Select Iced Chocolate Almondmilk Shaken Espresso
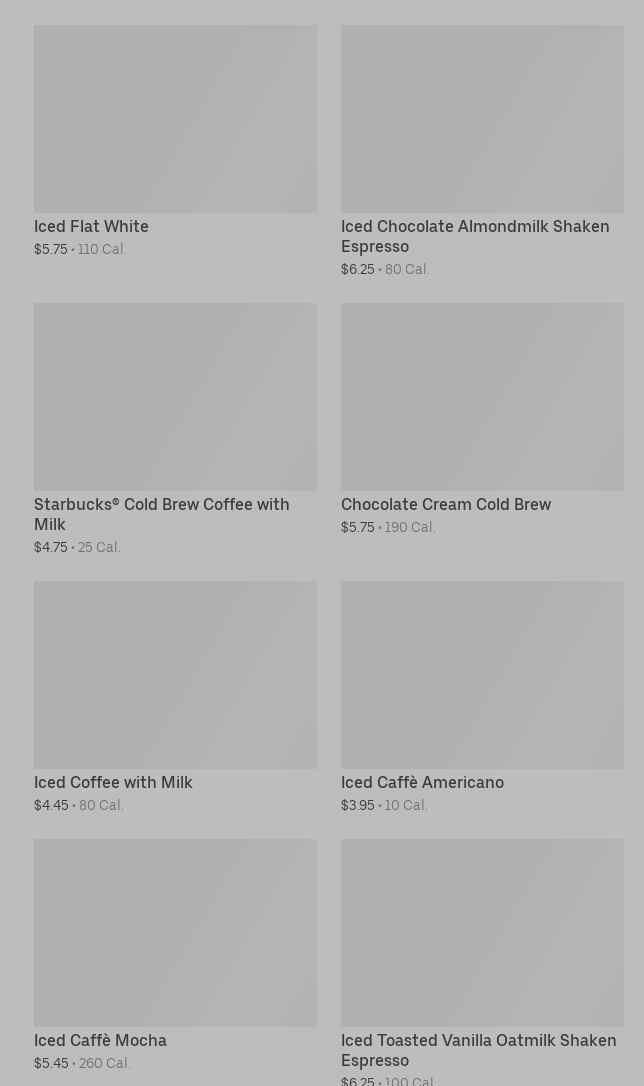This screenshot has height=1086, width=644. pos(482,120)
